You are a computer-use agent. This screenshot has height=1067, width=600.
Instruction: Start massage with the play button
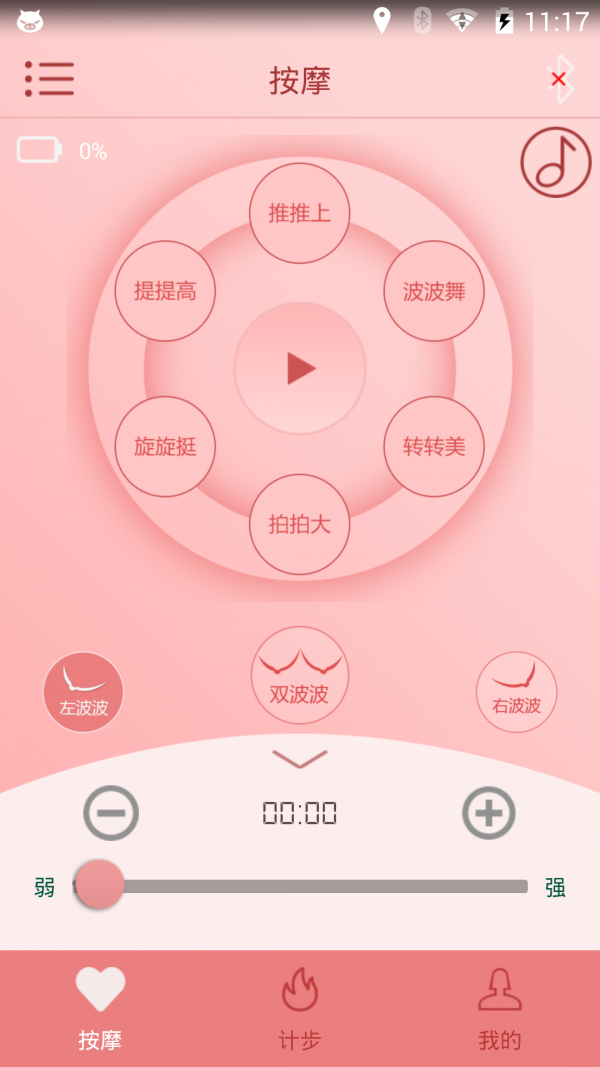point(300,368)
